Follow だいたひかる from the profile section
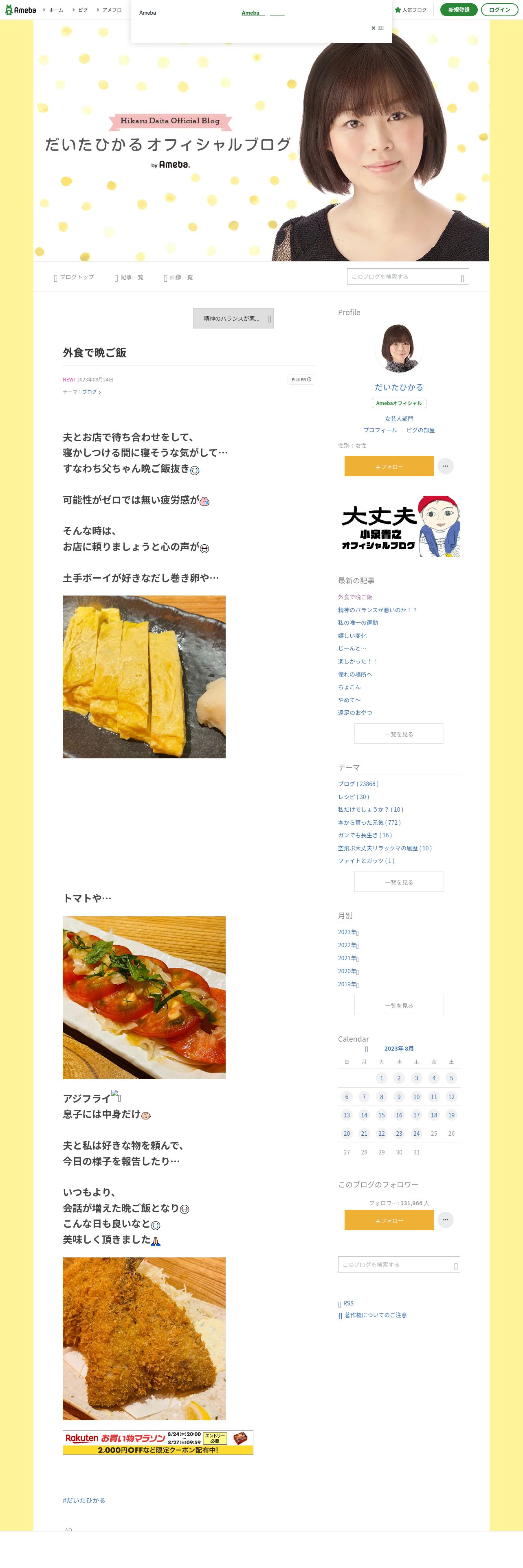 [x=389, y=466]
